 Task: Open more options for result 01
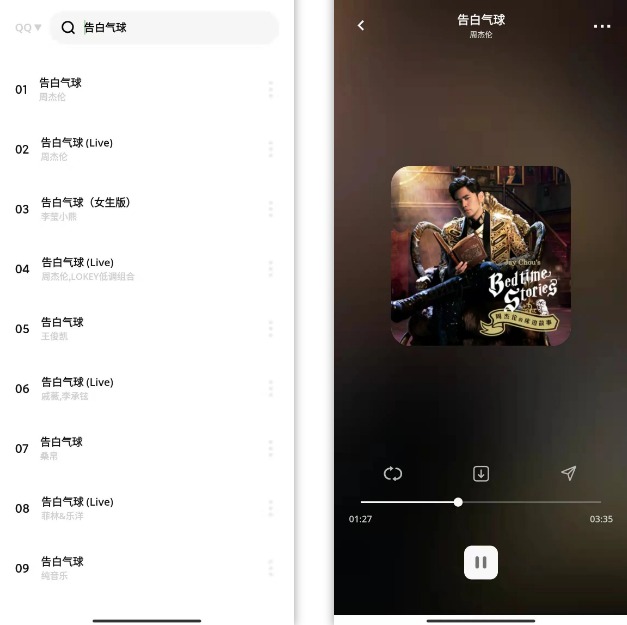coord(271,90)
